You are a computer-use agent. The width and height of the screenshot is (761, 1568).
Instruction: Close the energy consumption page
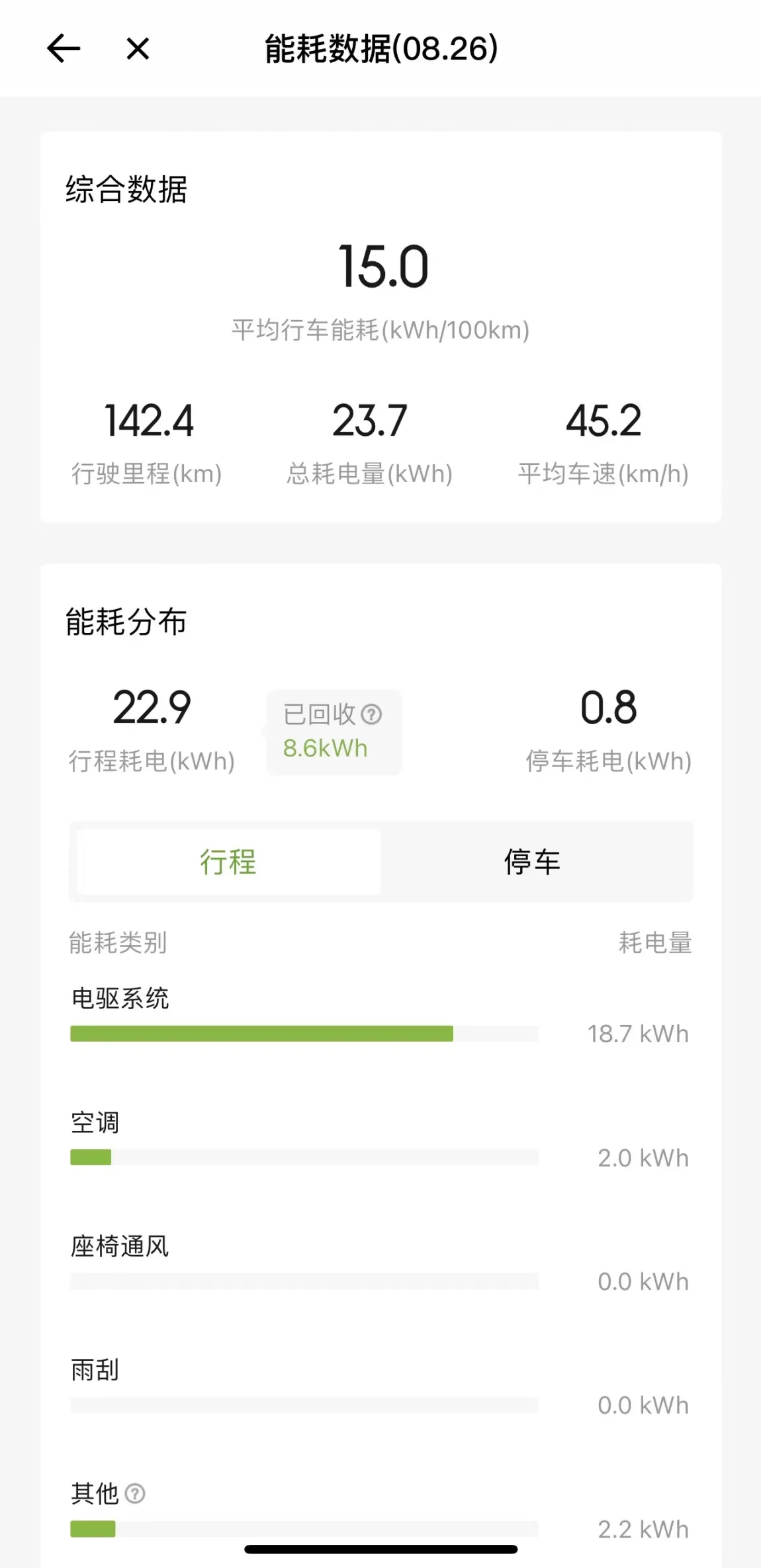coord(138,49)
